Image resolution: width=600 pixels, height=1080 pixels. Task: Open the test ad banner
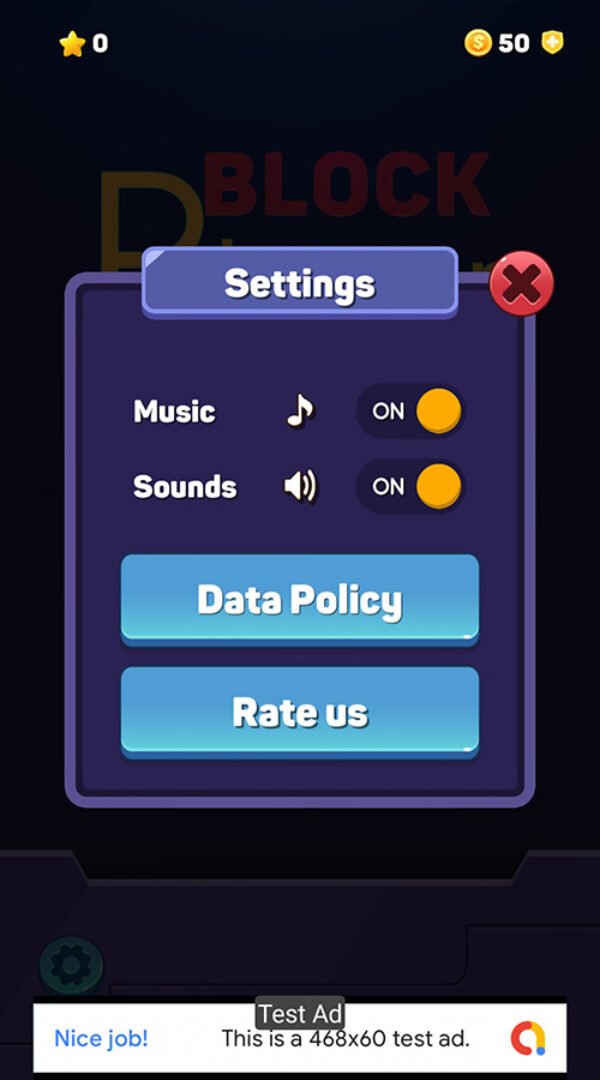click(x=300, y=1038)
